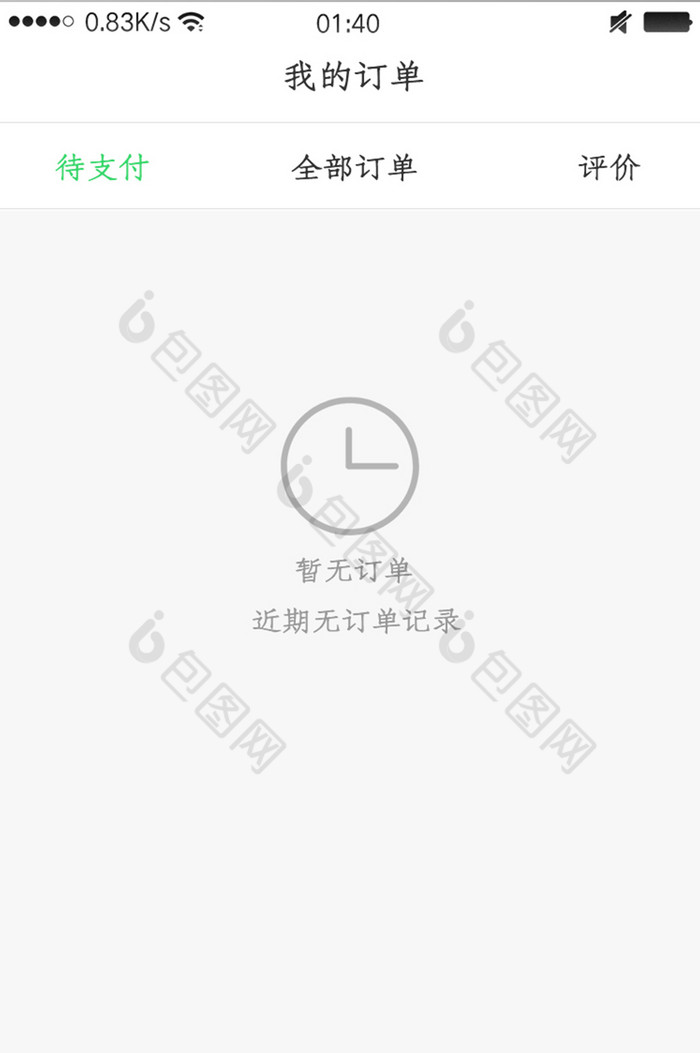Open the 全部订单 tab

pyautogui.click(x=354, y=167)
